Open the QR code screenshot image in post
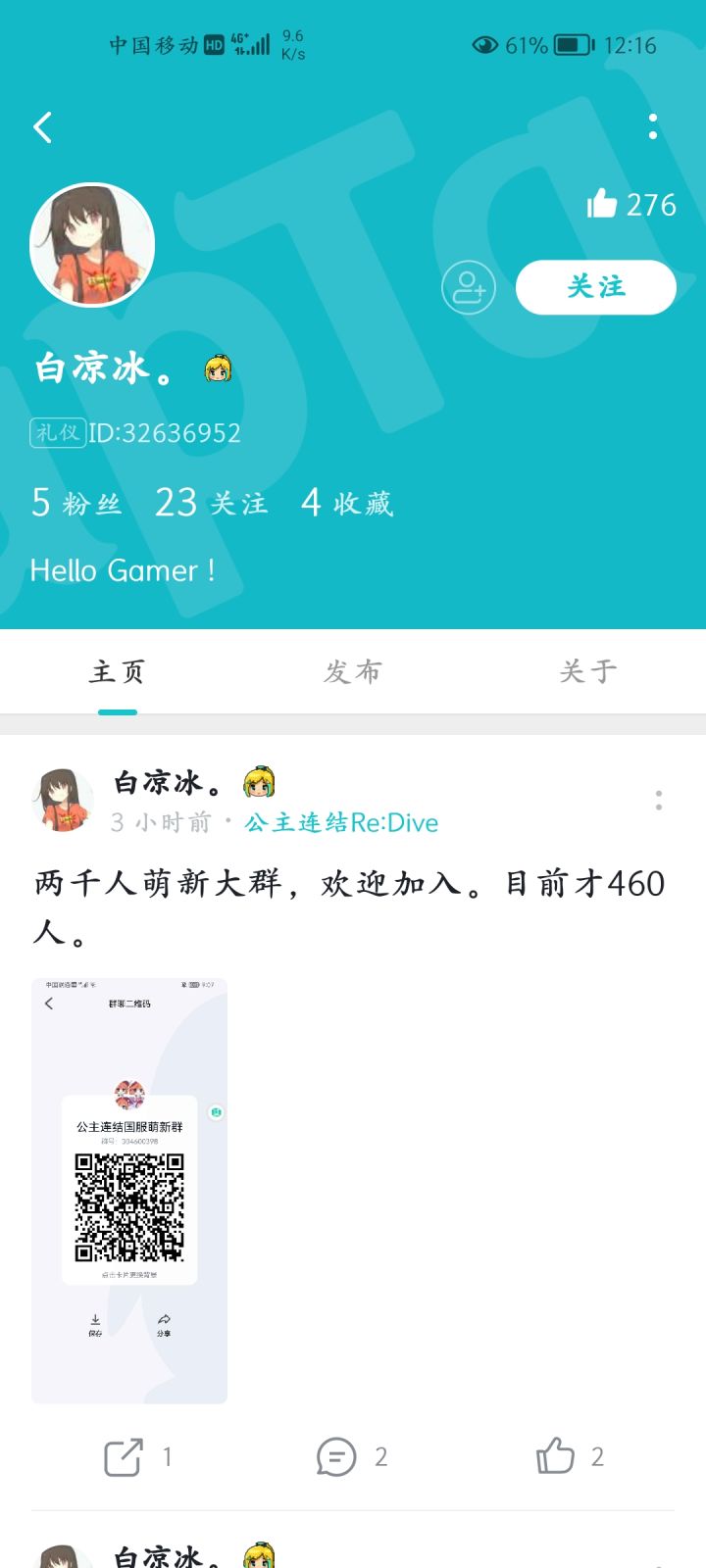Screen dimensions: 706x1568 tap(129, 1191)
